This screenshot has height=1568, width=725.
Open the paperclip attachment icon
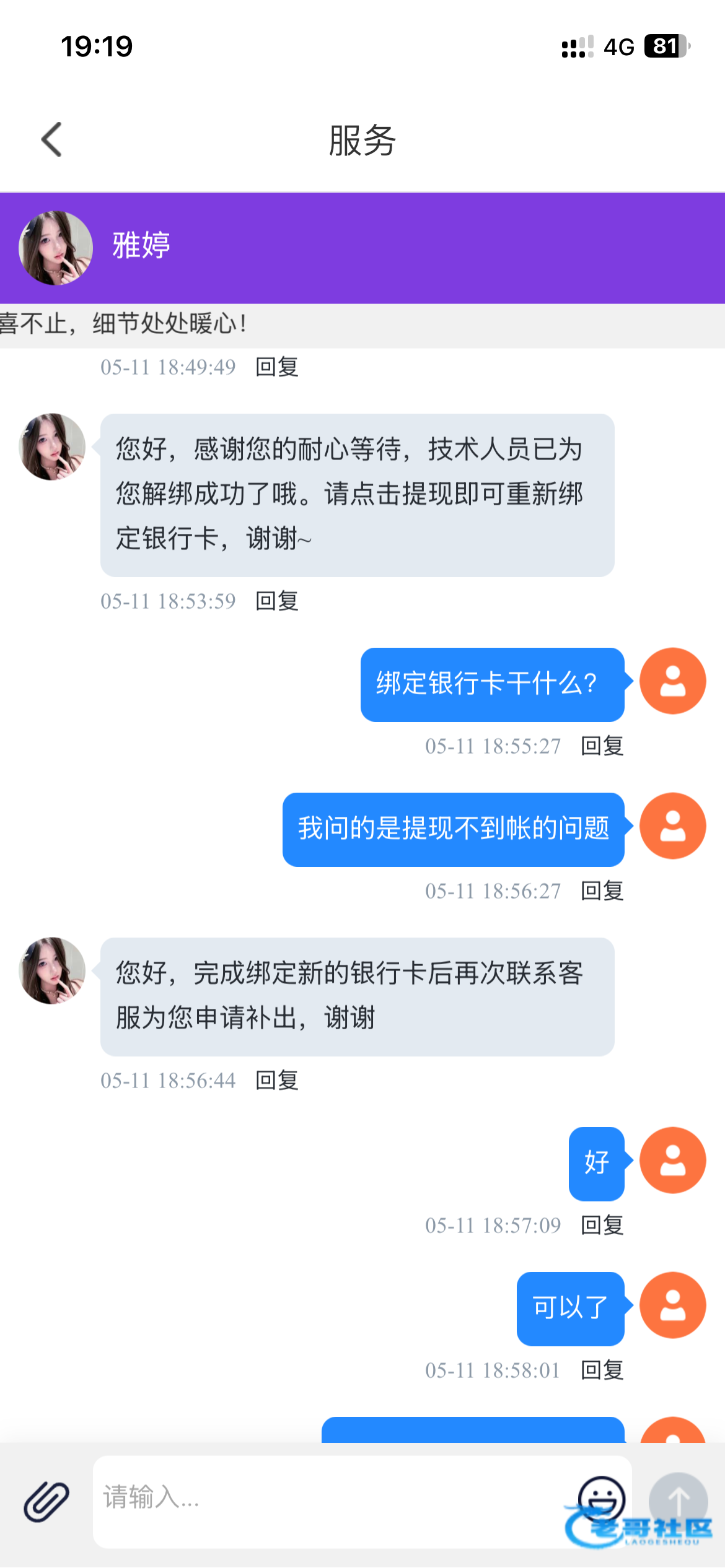pyautogui.click(x=46, y=1501)
